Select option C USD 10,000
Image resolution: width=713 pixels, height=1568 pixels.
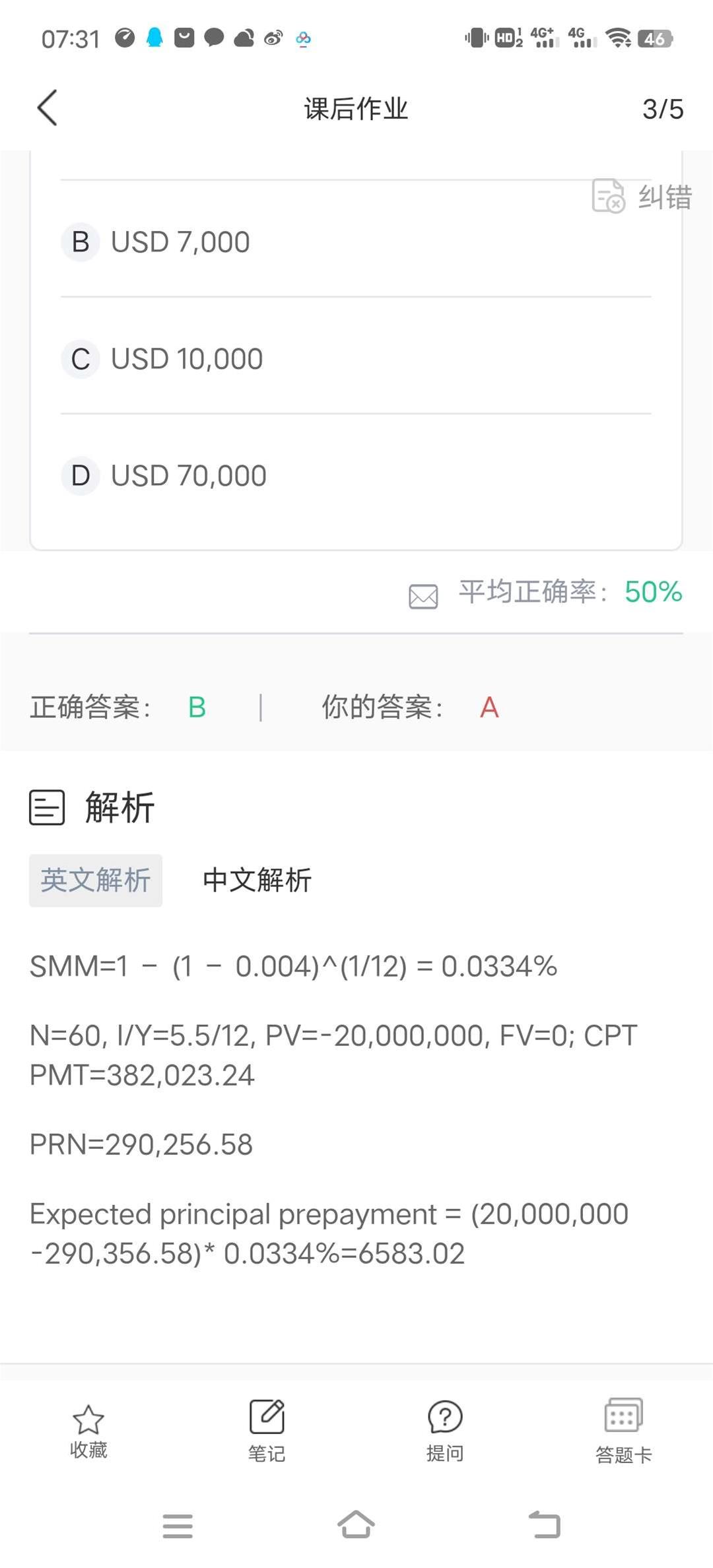coord(356,358)
